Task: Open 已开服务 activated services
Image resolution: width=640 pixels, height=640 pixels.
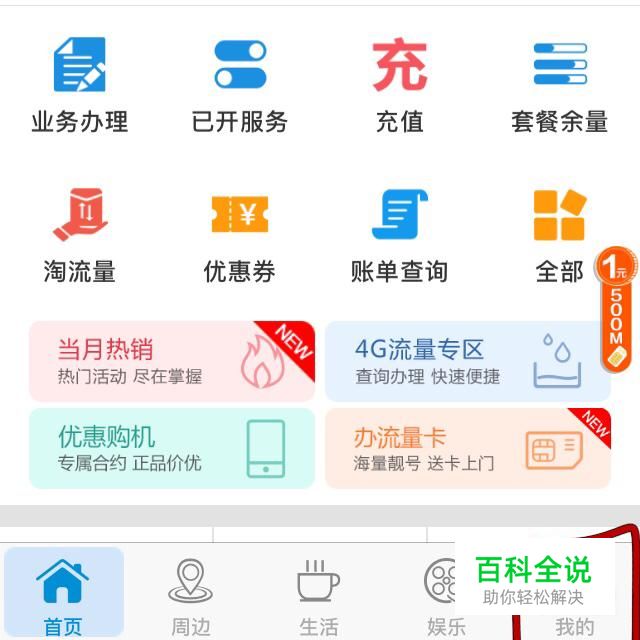Action: [x=240, y=85]
